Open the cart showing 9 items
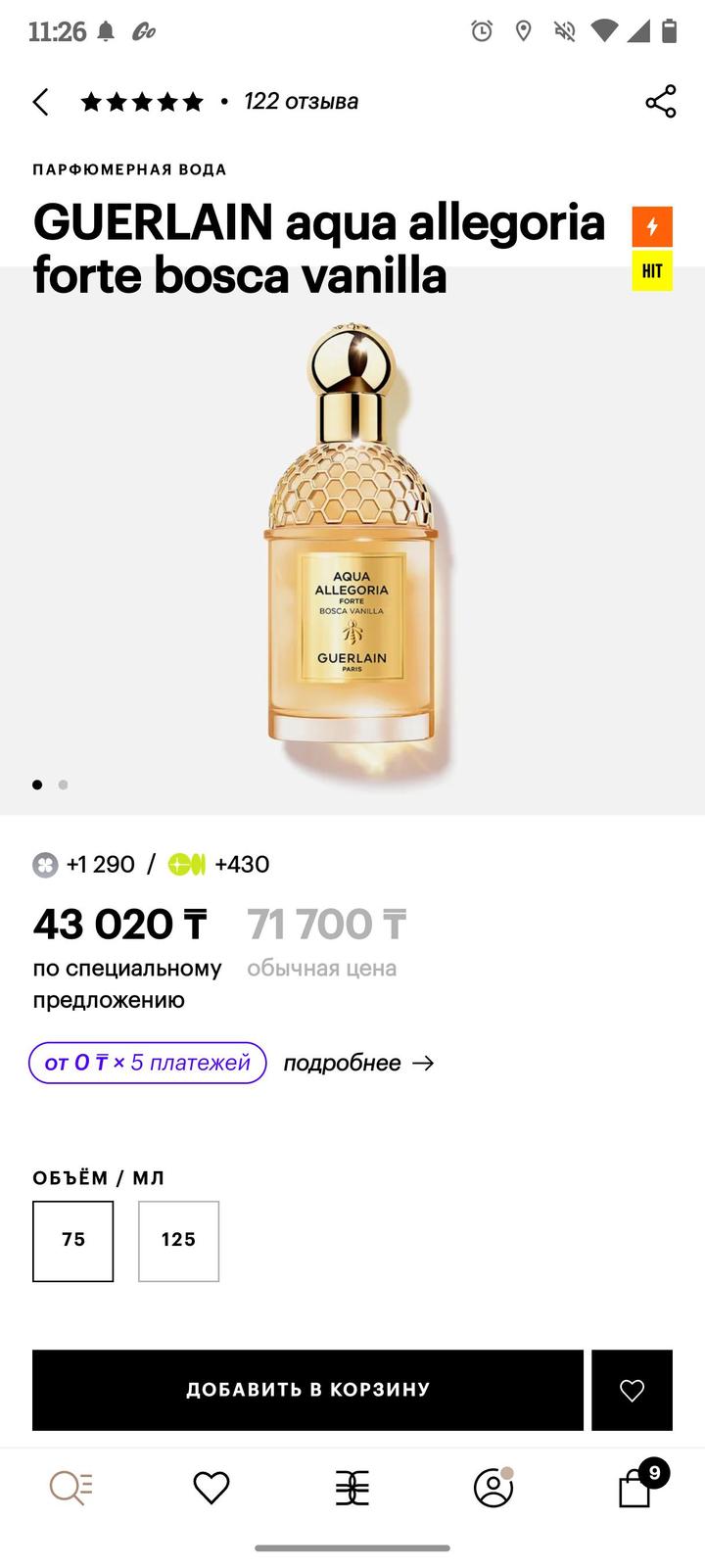705x1568 pixels. pos(634,1488)
